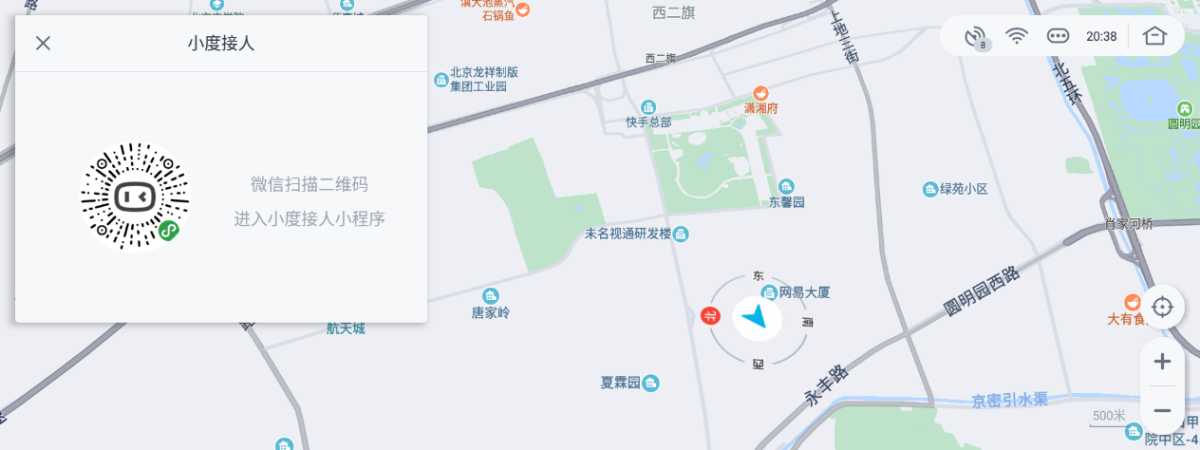Tap the 夏霖园 place marker
This screenshot has height=450, width=1200.
[651, 383]
